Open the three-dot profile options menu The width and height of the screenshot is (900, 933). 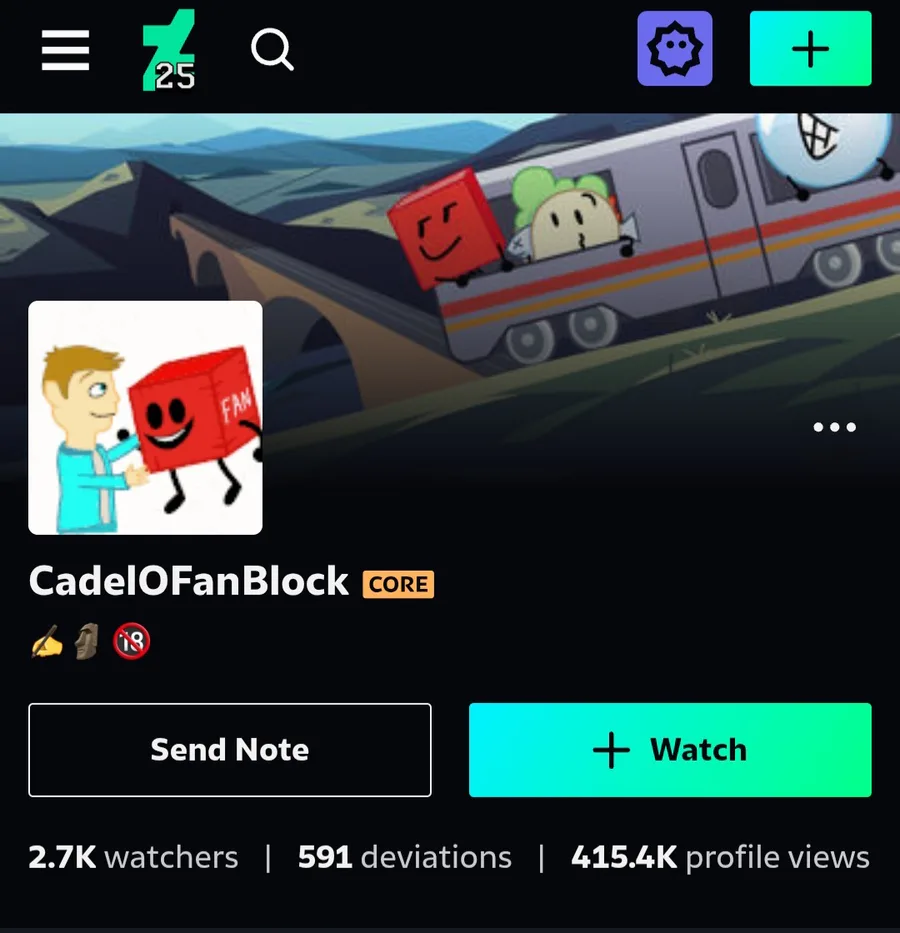pos(834,427)
